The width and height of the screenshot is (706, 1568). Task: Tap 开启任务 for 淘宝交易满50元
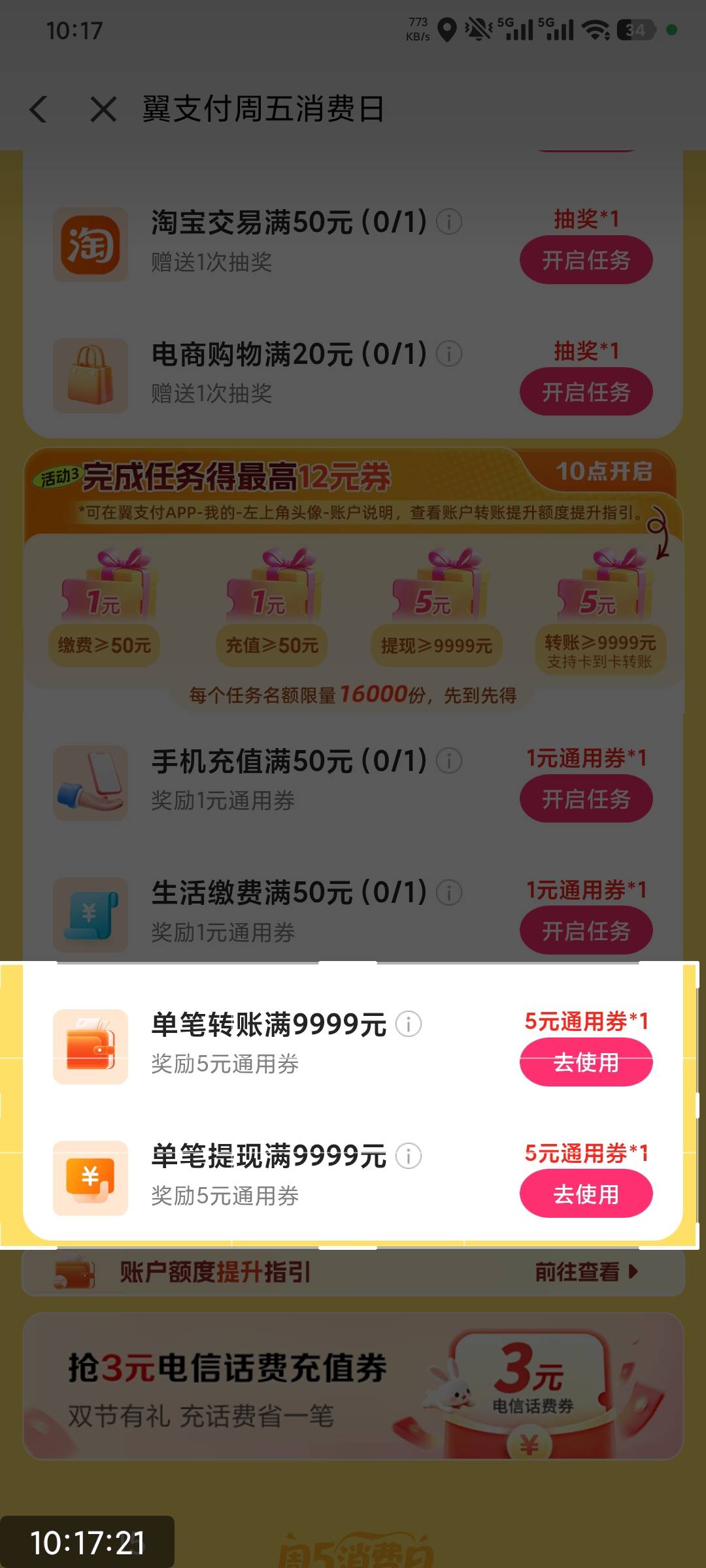pyautogui.click(x=586, y=260)
